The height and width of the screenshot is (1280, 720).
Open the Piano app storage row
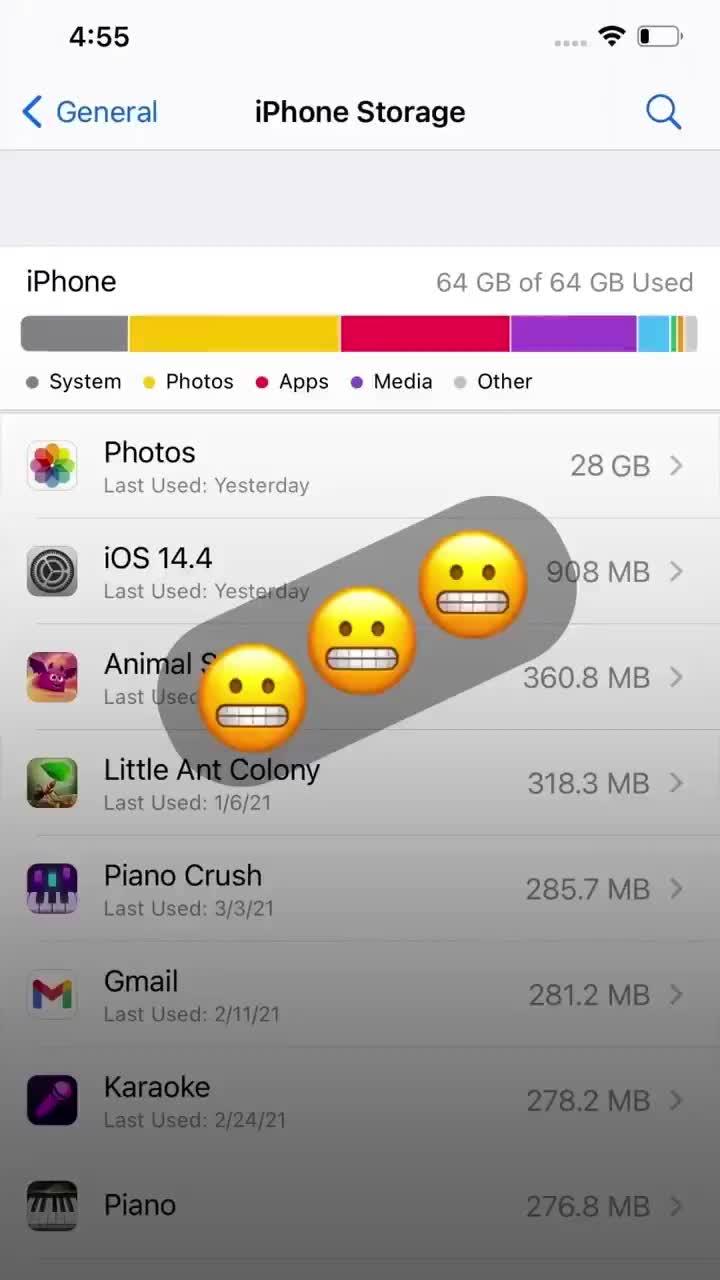(x=360, y=1206)
